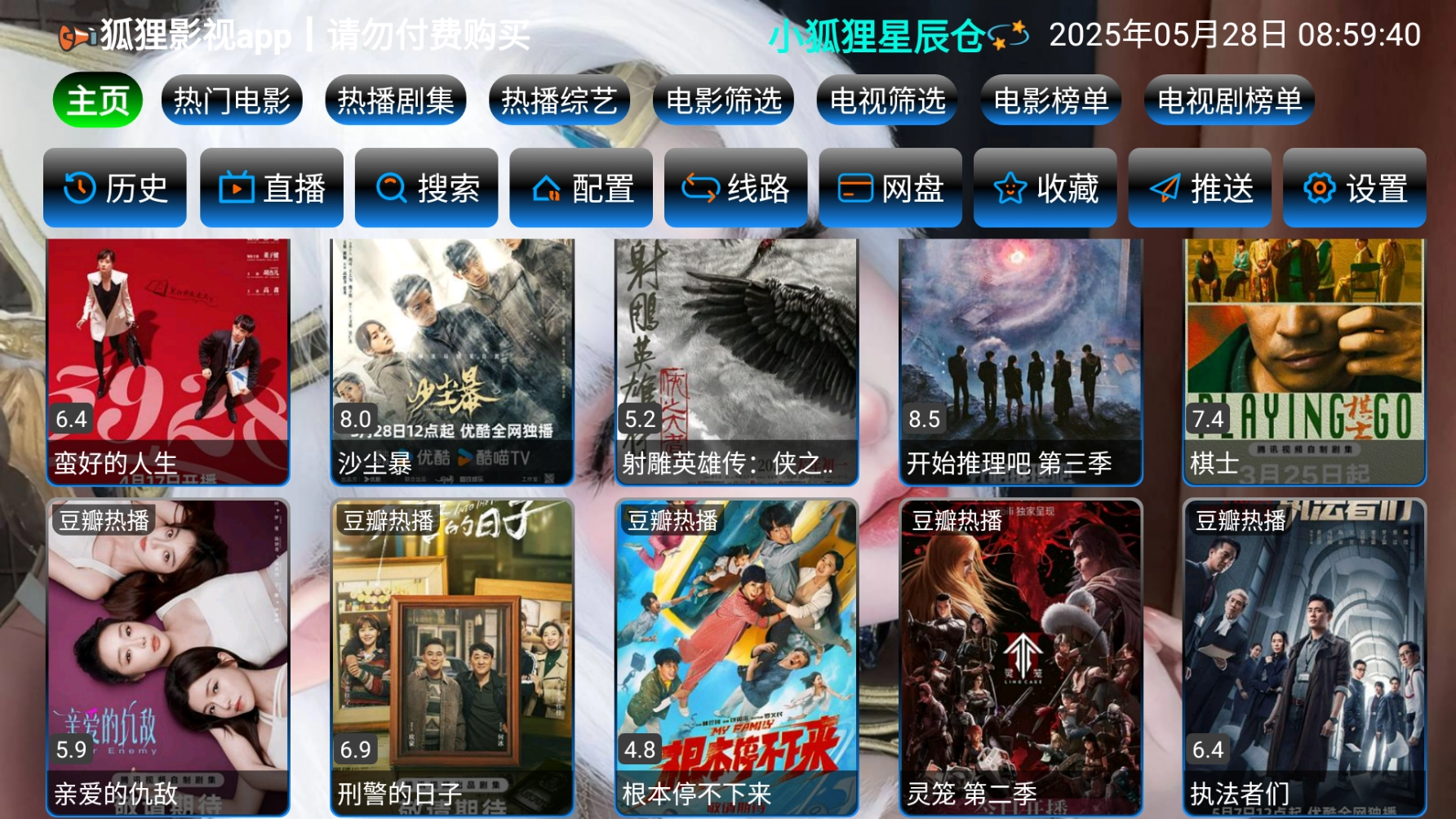Screen dimensions: 1456x819
Task: Select the 热播综艺 tab
Action: coord(559,100)
